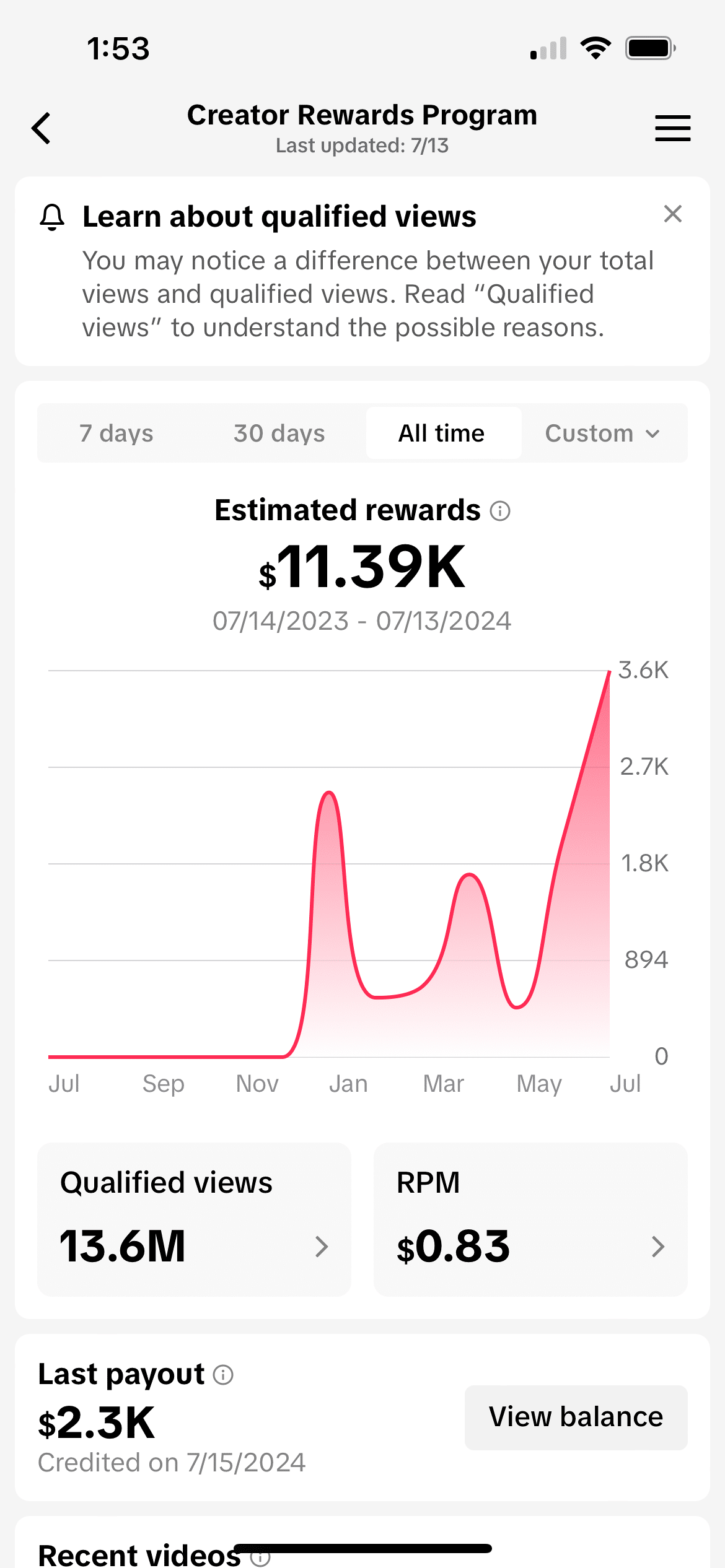Image resolution: width=725 pixels, height=1568 pixels.
Task: Expand RPM details
Action: (658, 1247)
